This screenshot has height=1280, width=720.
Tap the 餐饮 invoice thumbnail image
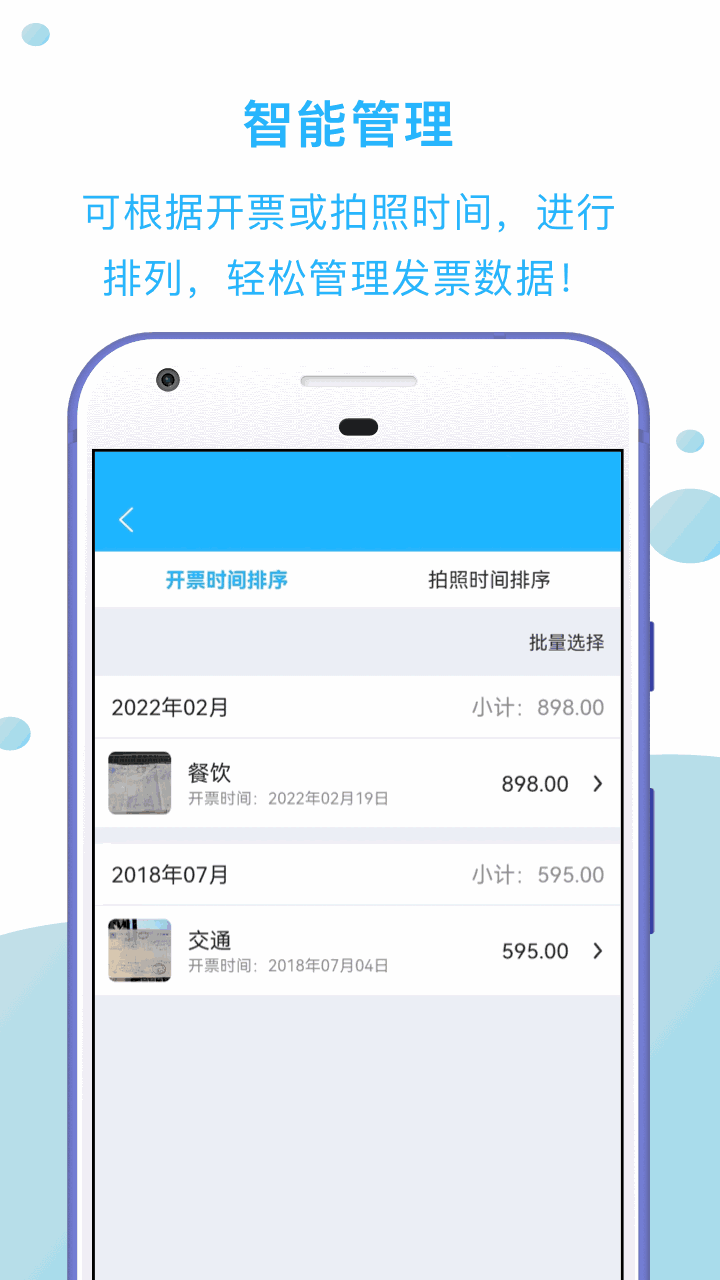(141, 784)
